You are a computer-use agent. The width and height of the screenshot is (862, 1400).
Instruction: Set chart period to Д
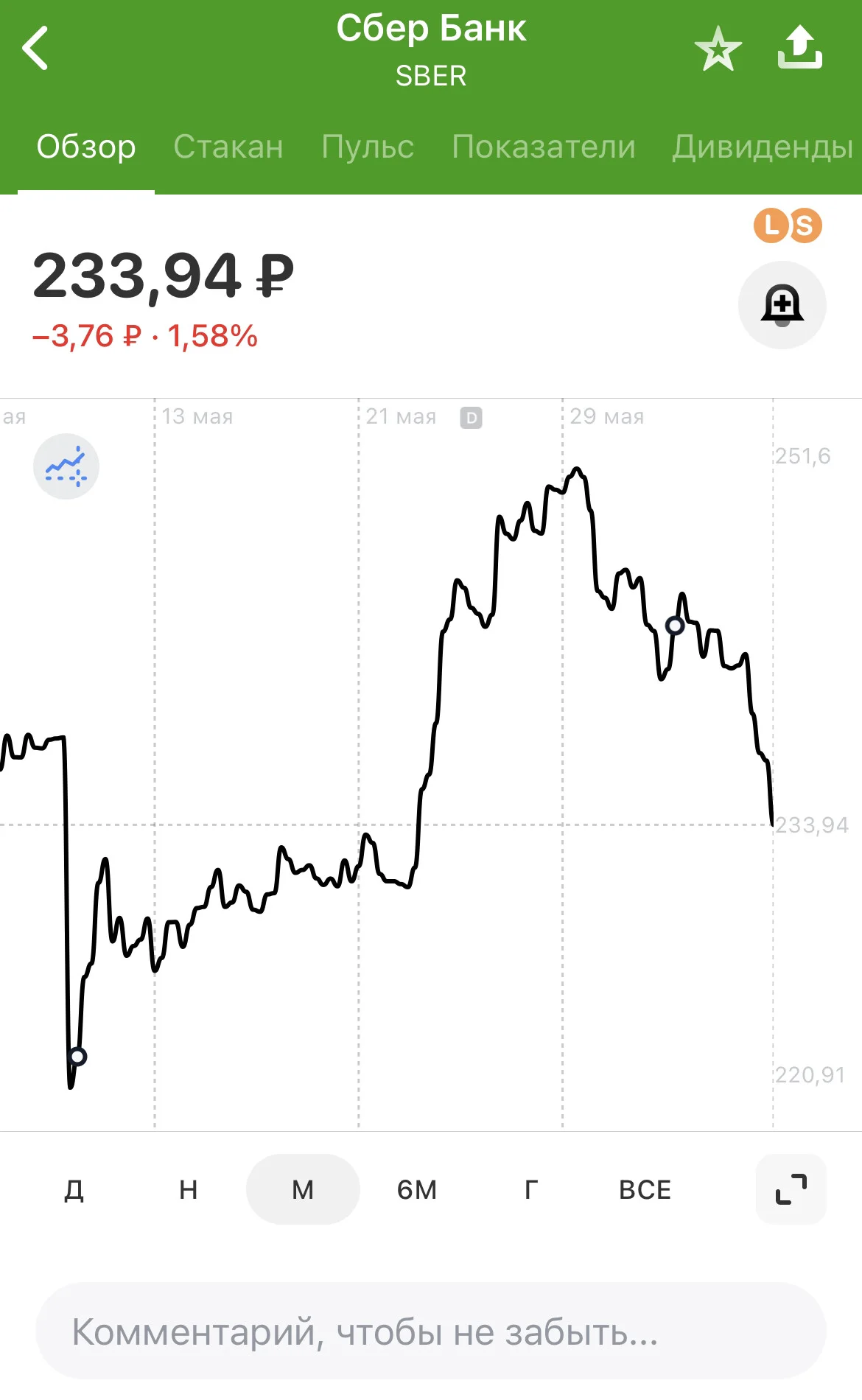74,1189
